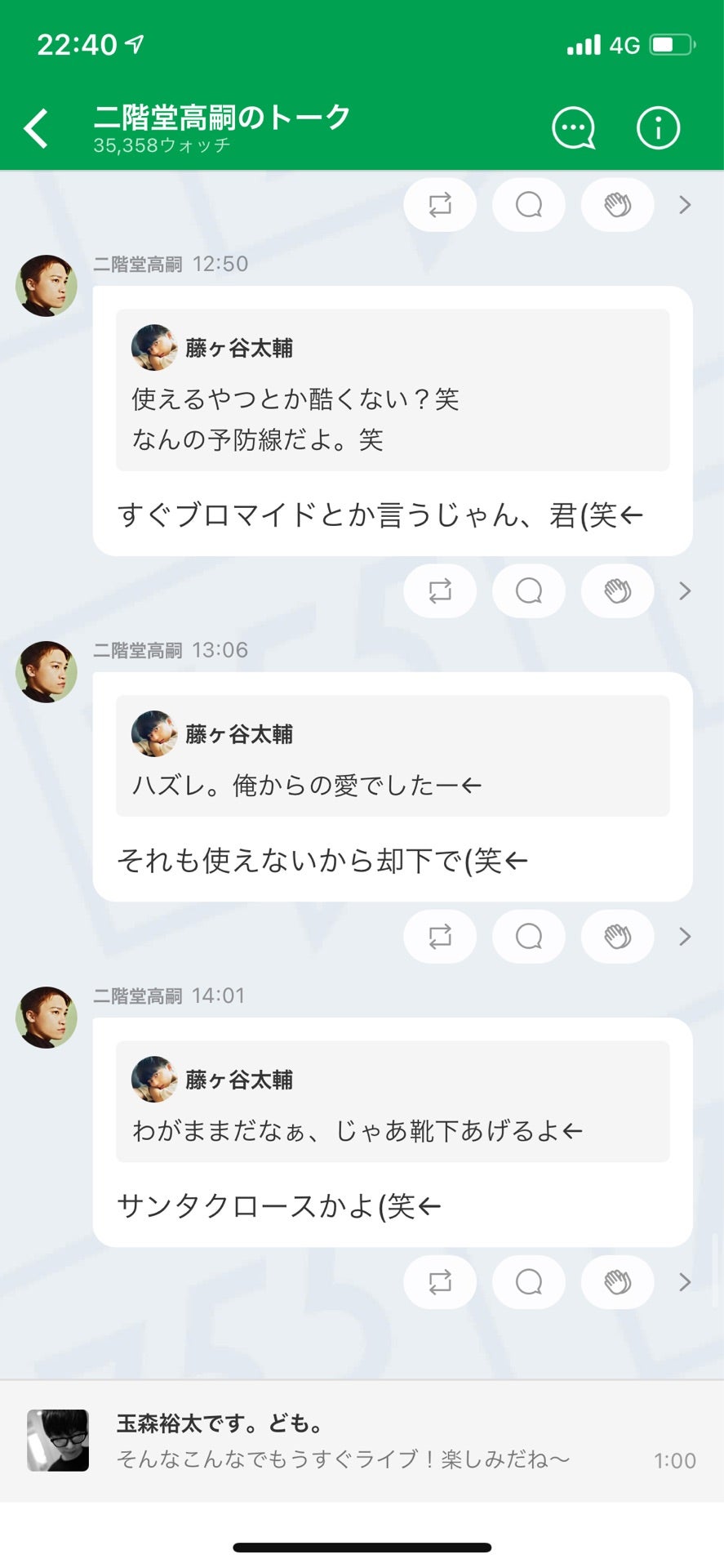The image size is (724, 1568).
Task: Expand more actions beside the 14:01 post
Action: point(684,1282)
